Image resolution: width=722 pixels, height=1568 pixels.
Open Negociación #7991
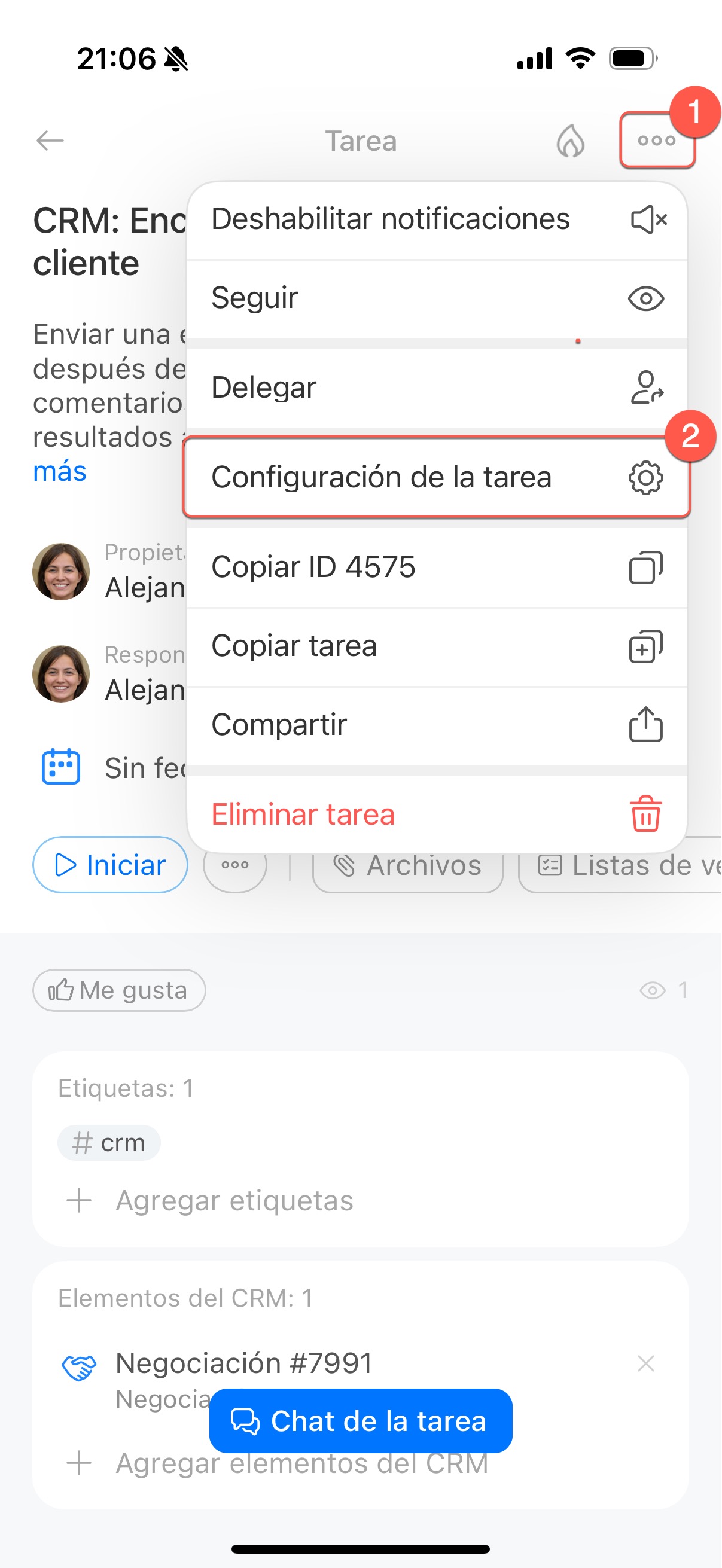243,1363
